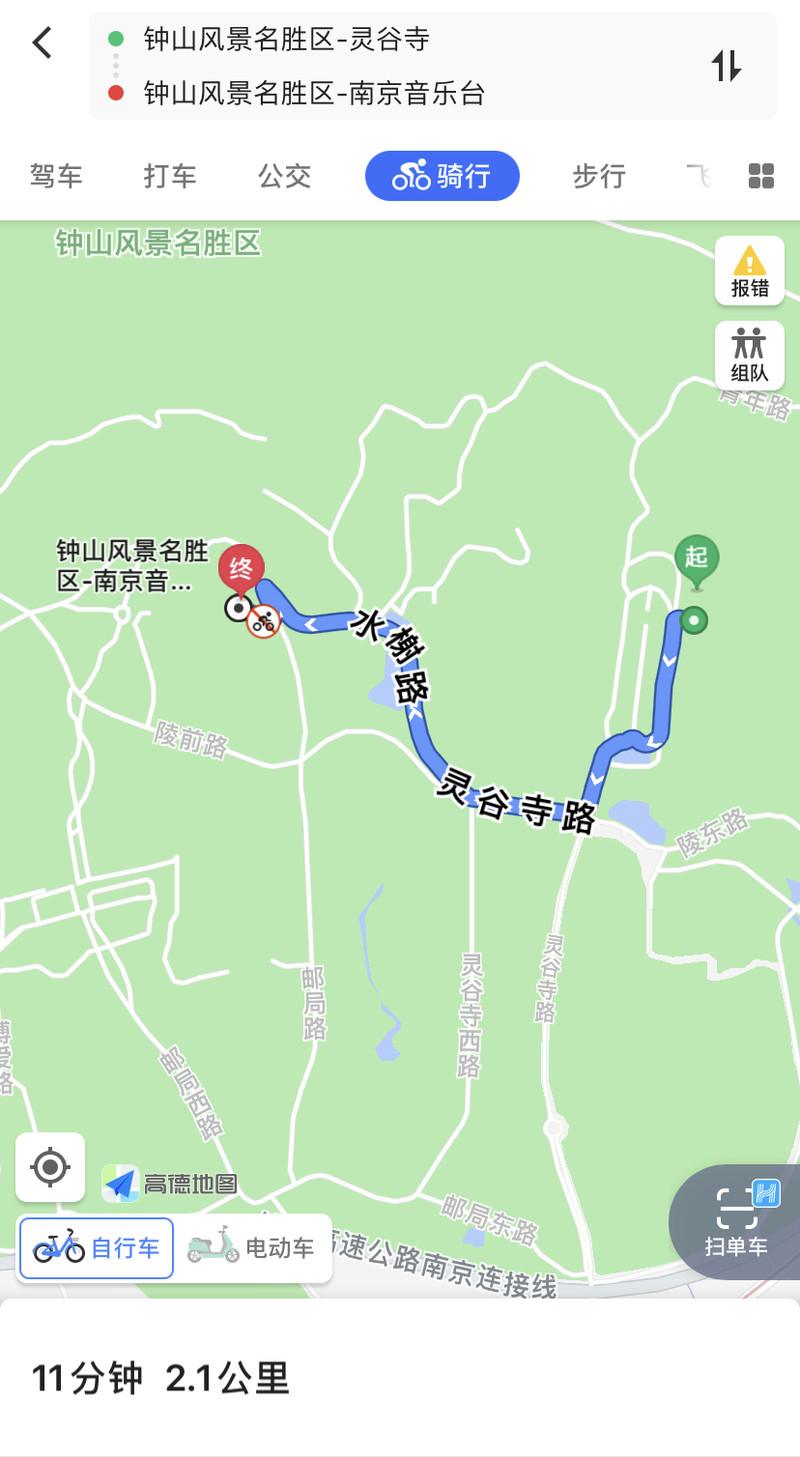The height and width of the screenshot is (1457, 800).
Task: Switch to the 驾车 tab
Action: pos(56,177)
